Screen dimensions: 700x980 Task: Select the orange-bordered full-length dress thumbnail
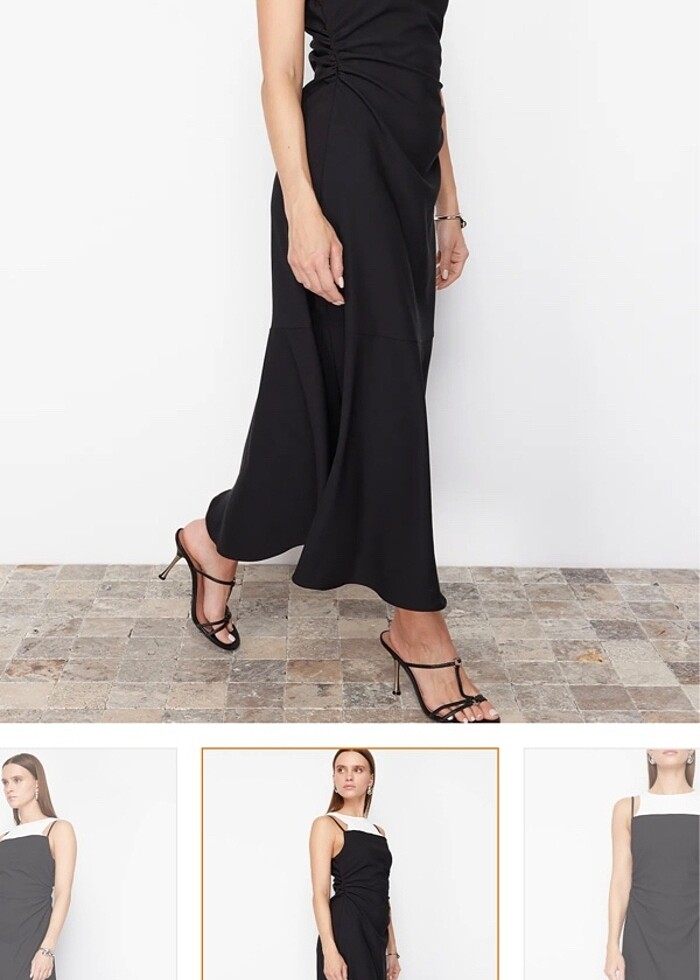click(x=350, y=865)
